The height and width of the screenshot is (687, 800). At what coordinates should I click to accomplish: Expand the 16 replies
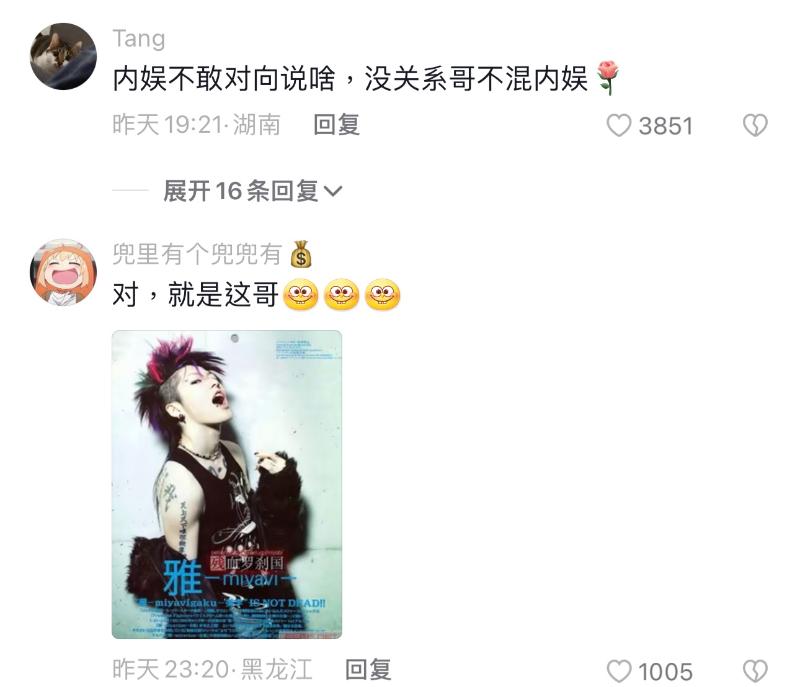[252, 190]
